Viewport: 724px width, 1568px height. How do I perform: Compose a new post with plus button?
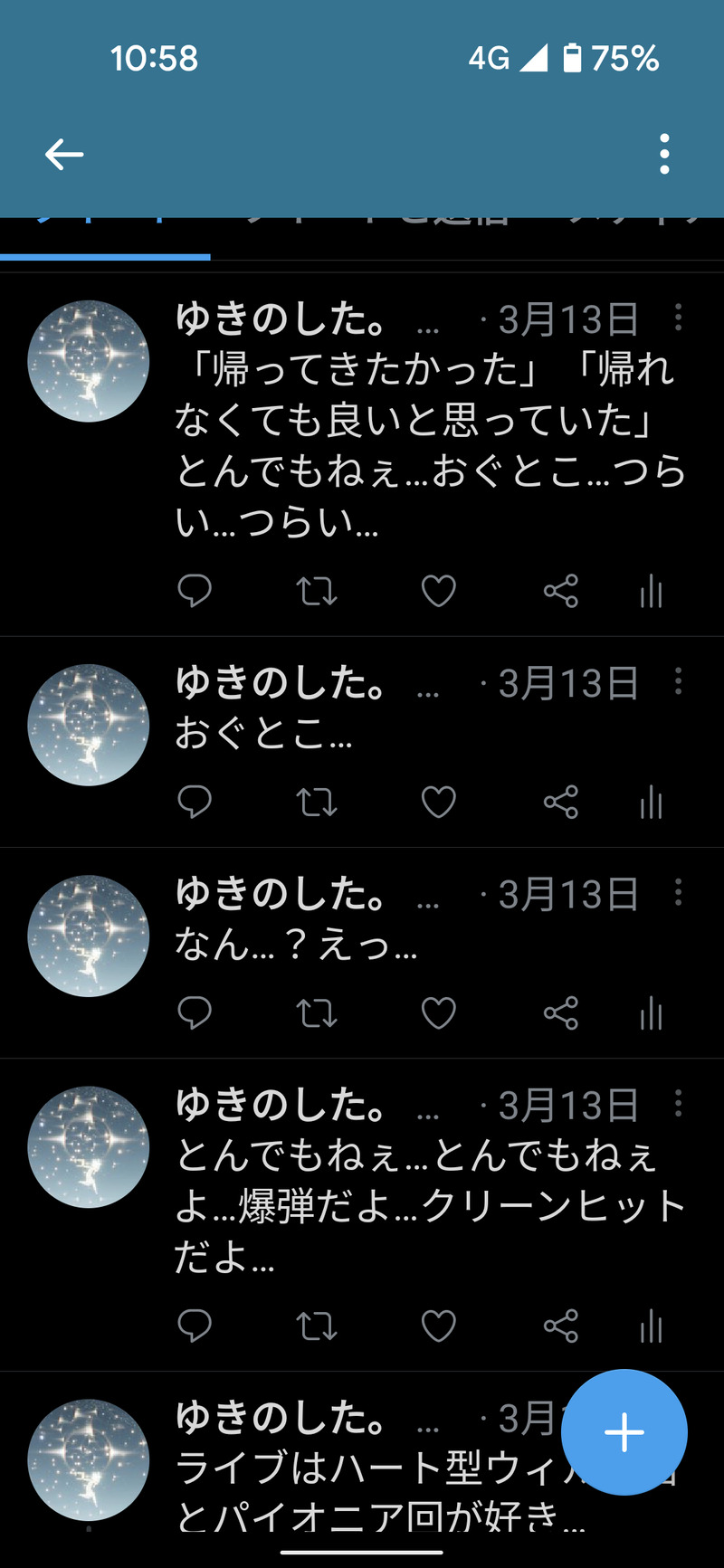tap(624, 1432)
